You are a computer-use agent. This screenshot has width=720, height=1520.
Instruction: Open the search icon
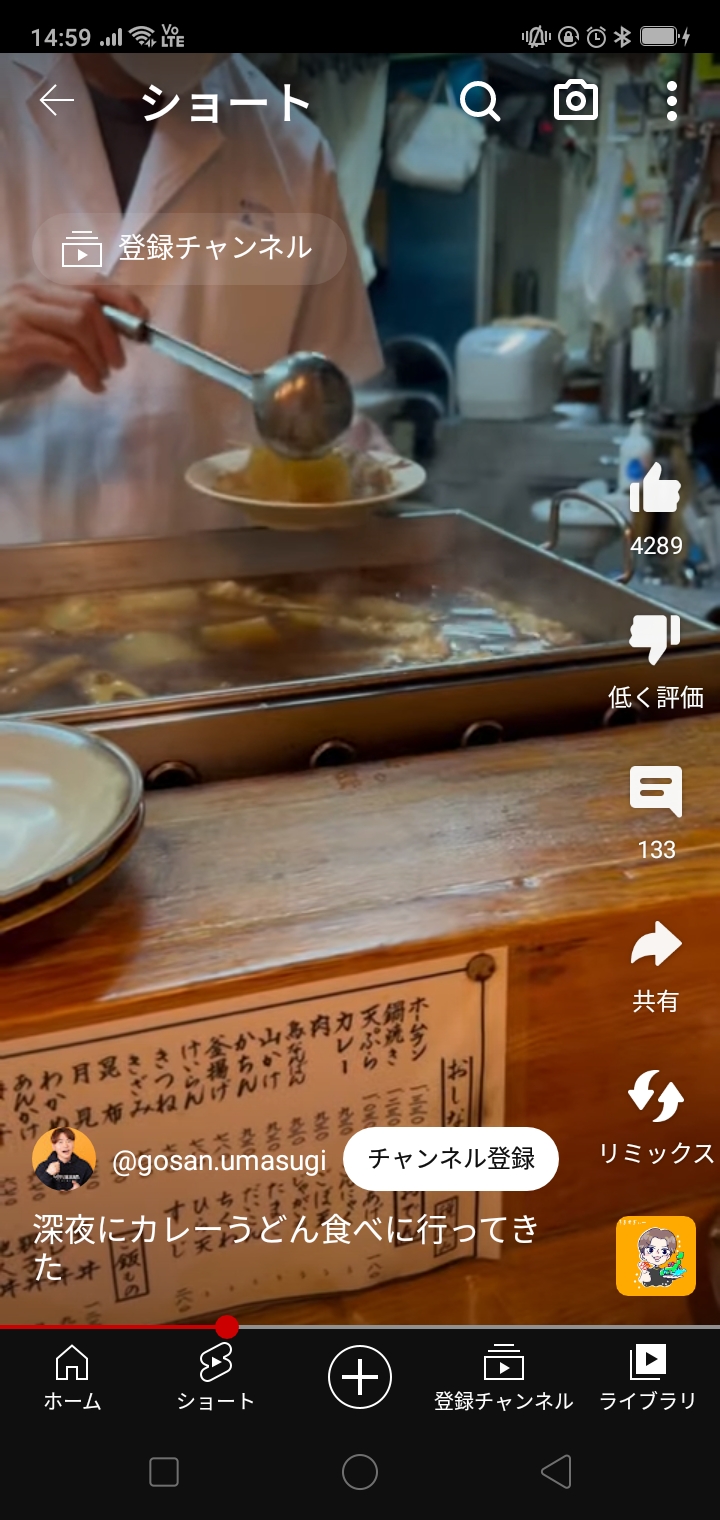(x=479, y=101)
